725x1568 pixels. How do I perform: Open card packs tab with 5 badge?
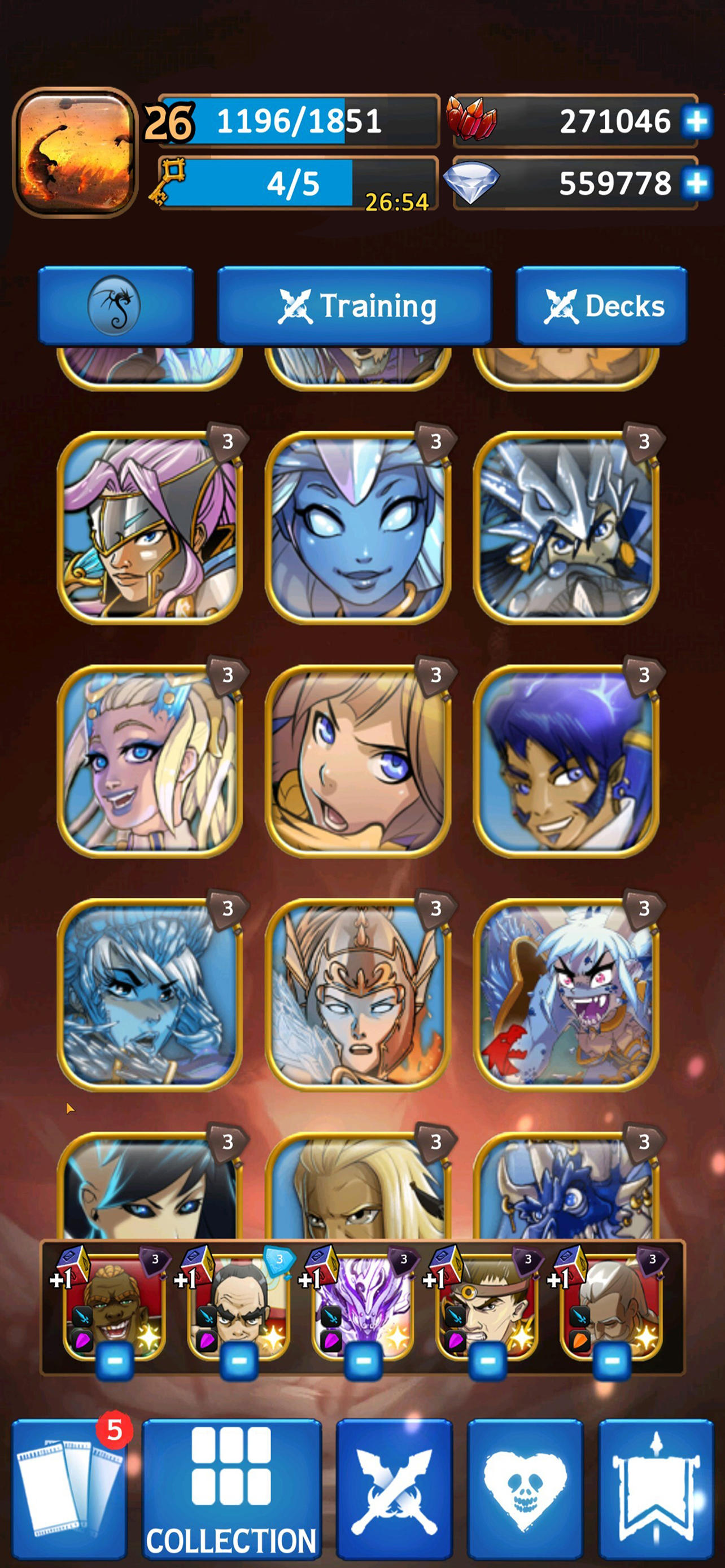(x=70, y=1488)
